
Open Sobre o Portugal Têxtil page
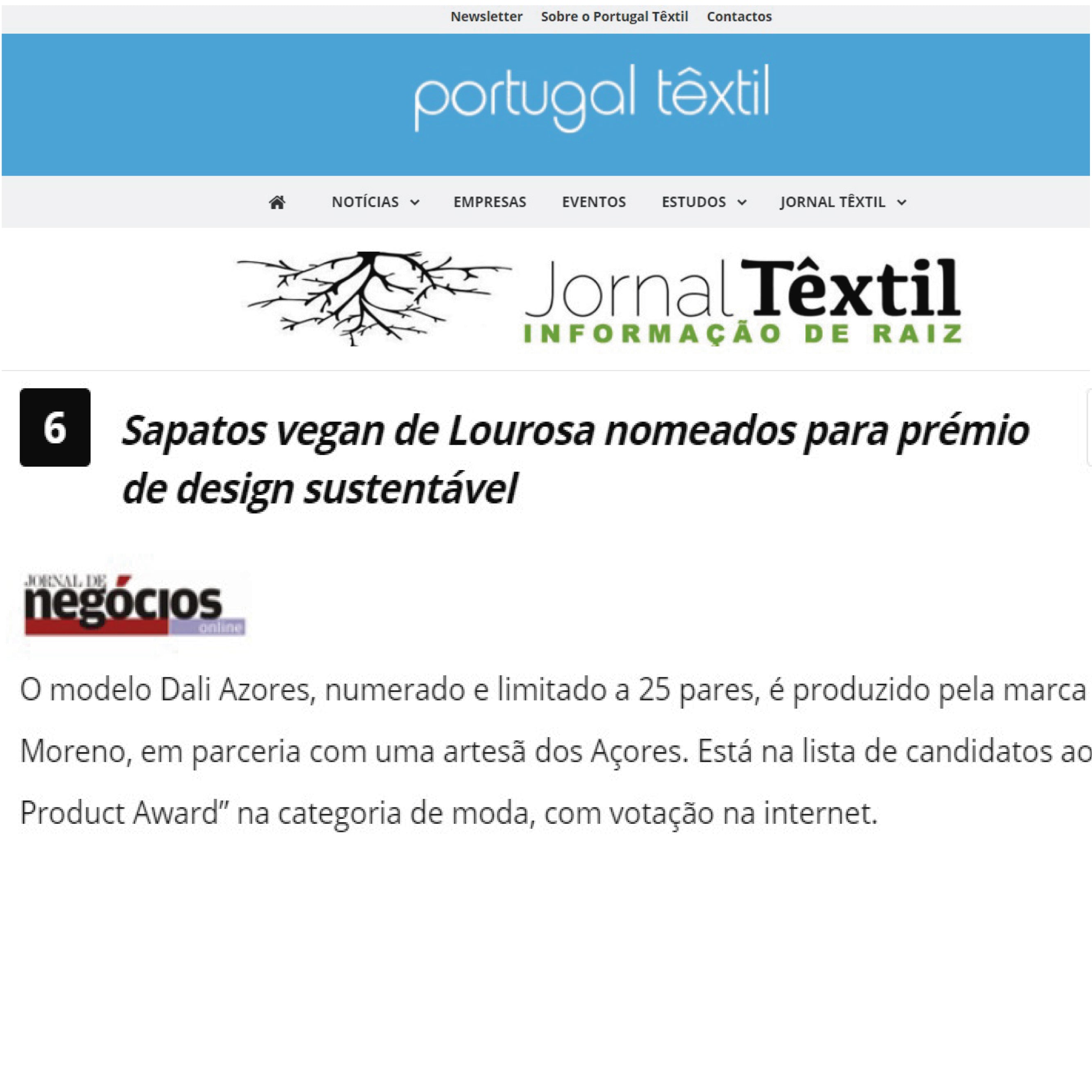coord(615,16)
